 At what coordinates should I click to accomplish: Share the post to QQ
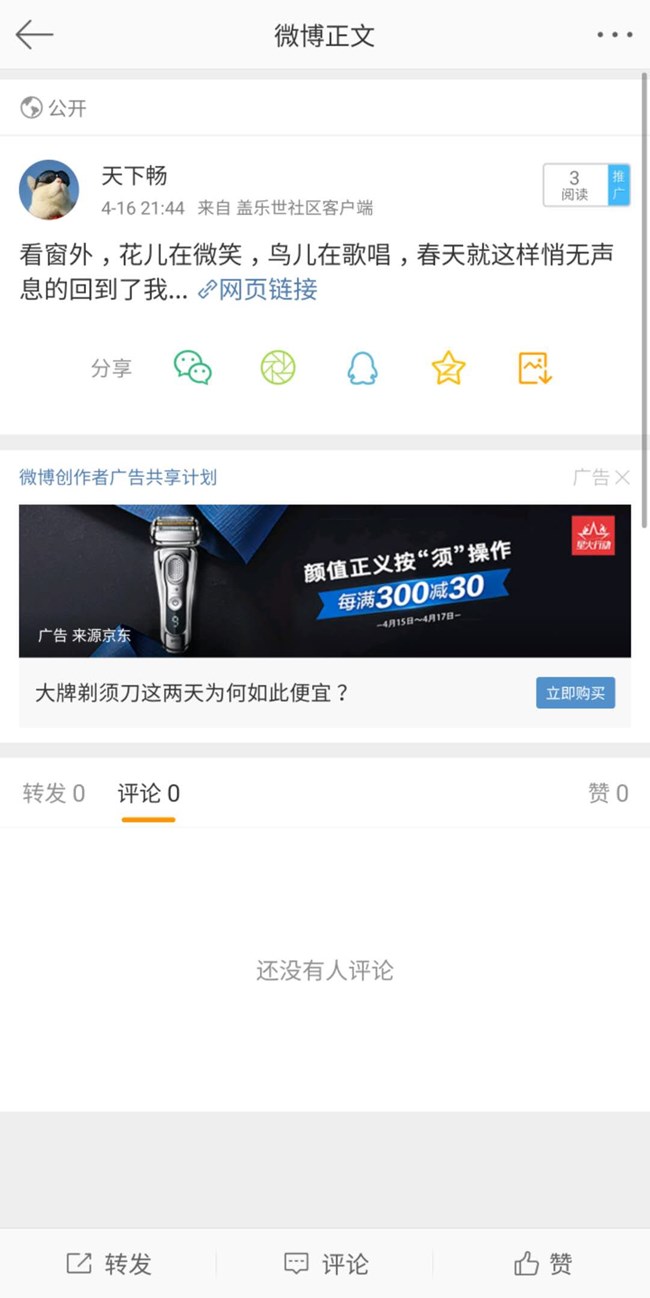click(362, 368)
